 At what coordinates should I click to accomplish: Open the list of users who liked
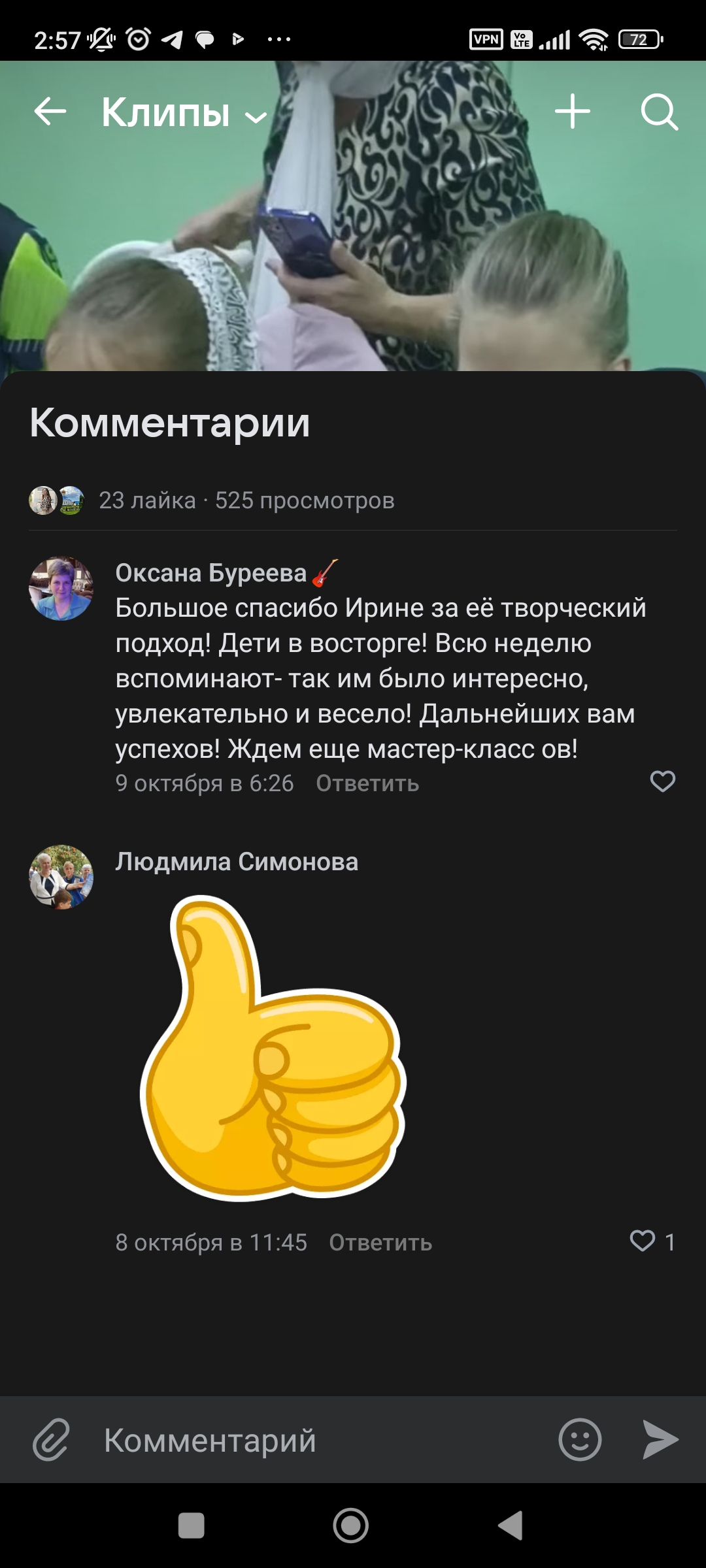pos(56,500)
